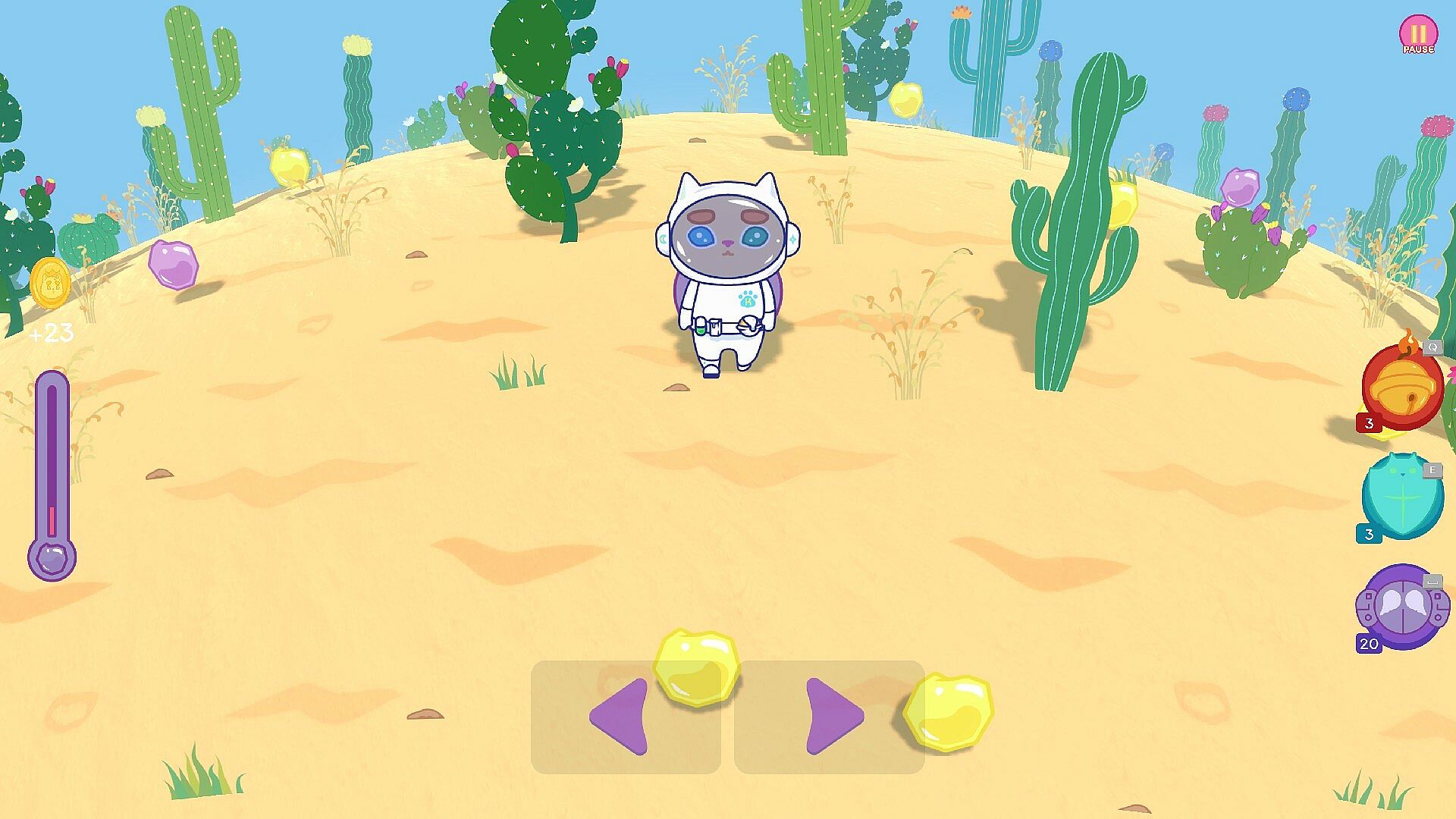This screenshot has width=1456, height=819.
Task: Activate the purple wings power-up
Action: click(x=1401, y=607)
